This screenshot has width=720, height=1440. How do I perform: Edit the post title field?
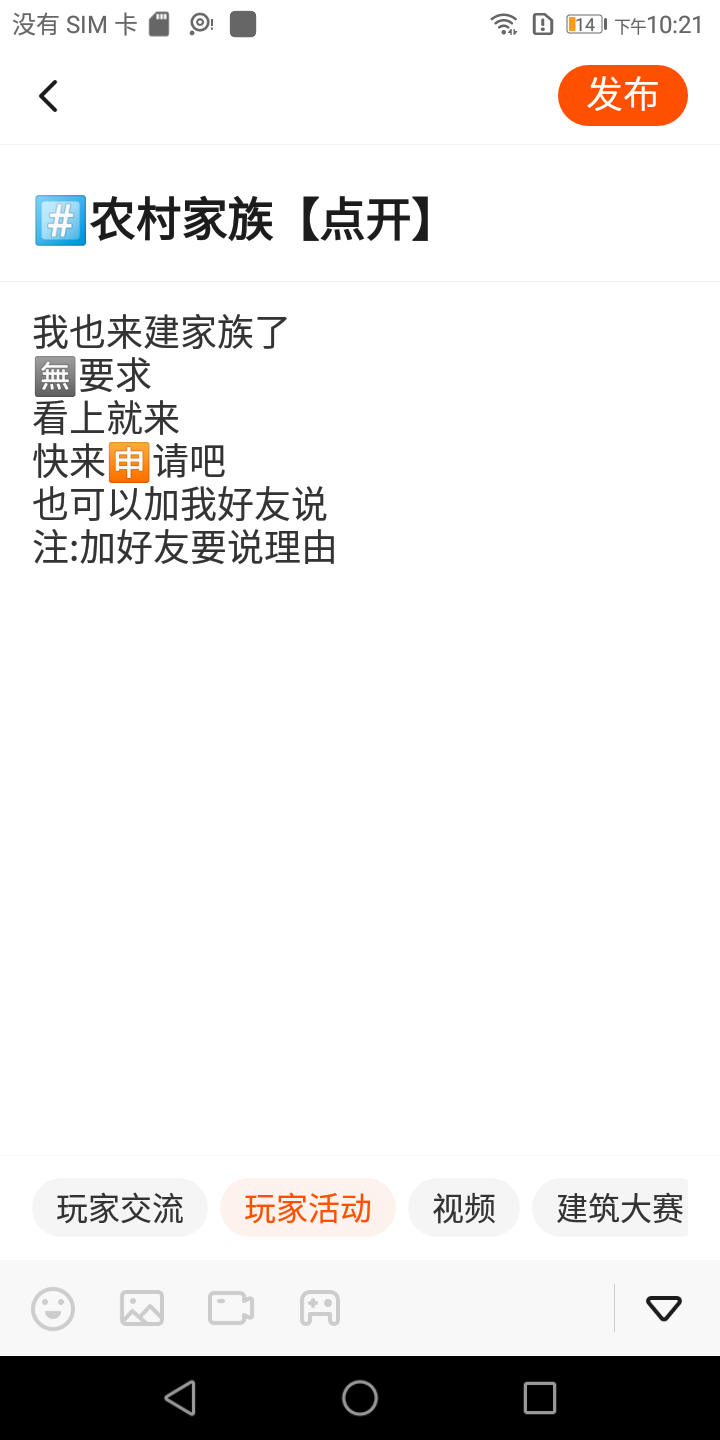point(360,220)
